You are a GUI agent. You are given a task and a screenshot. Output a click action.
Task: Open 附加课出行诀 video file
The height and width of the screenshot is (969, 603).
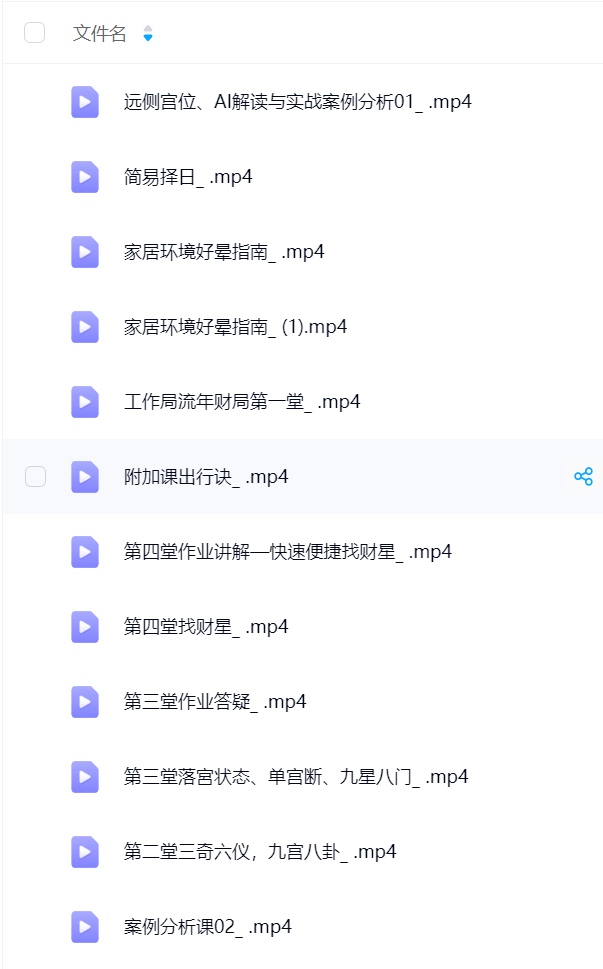205,477
